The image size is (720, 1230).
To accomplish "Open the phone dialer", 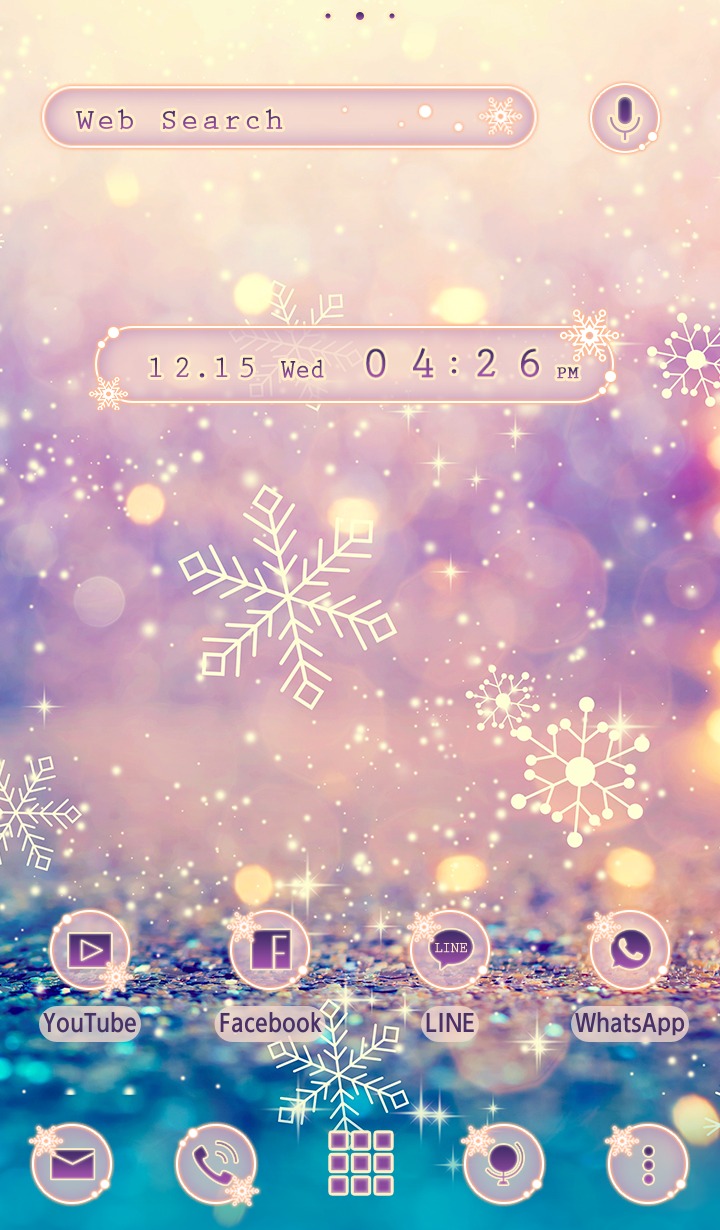I will [x=216, y=1163].
